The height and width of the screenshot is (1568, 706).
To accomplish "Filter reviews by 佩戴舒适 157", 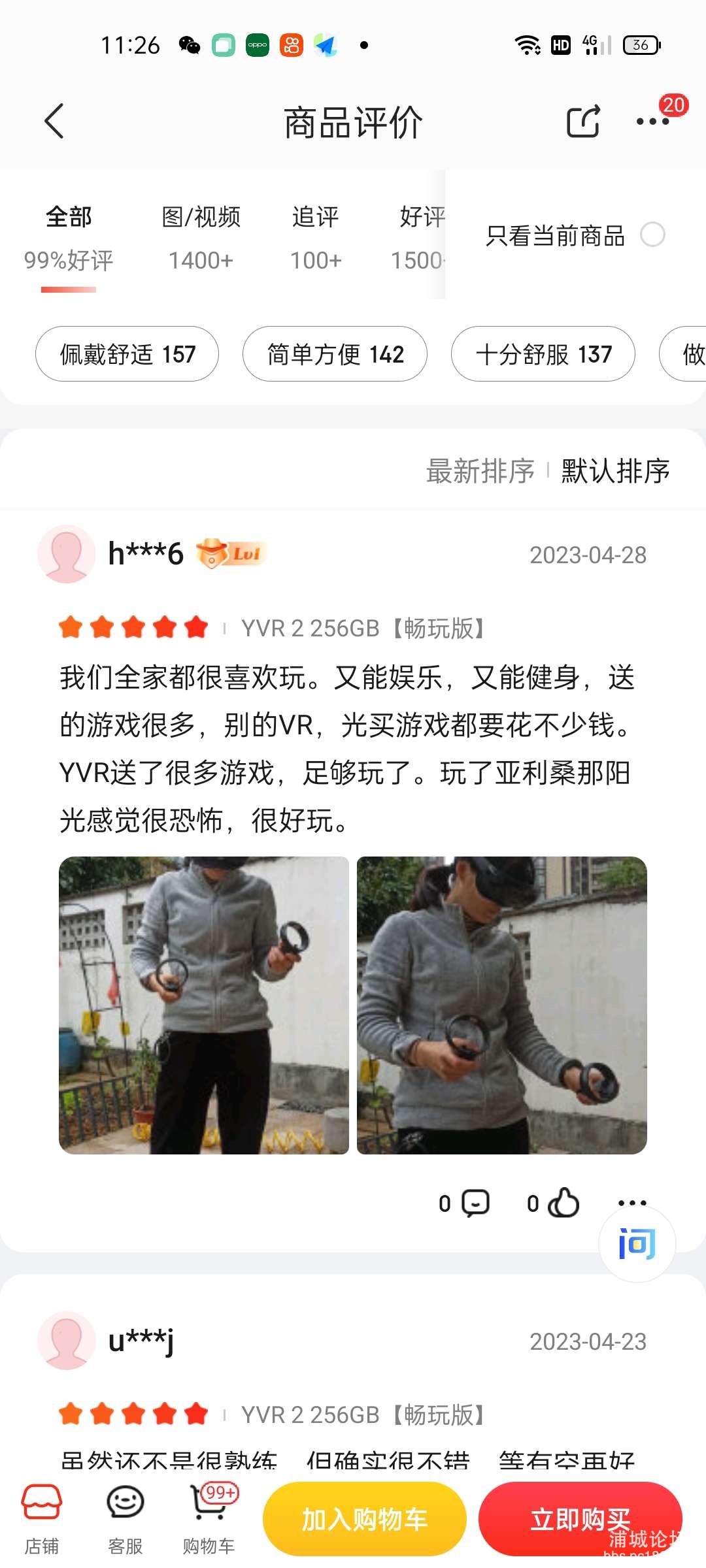I will 127,354.
